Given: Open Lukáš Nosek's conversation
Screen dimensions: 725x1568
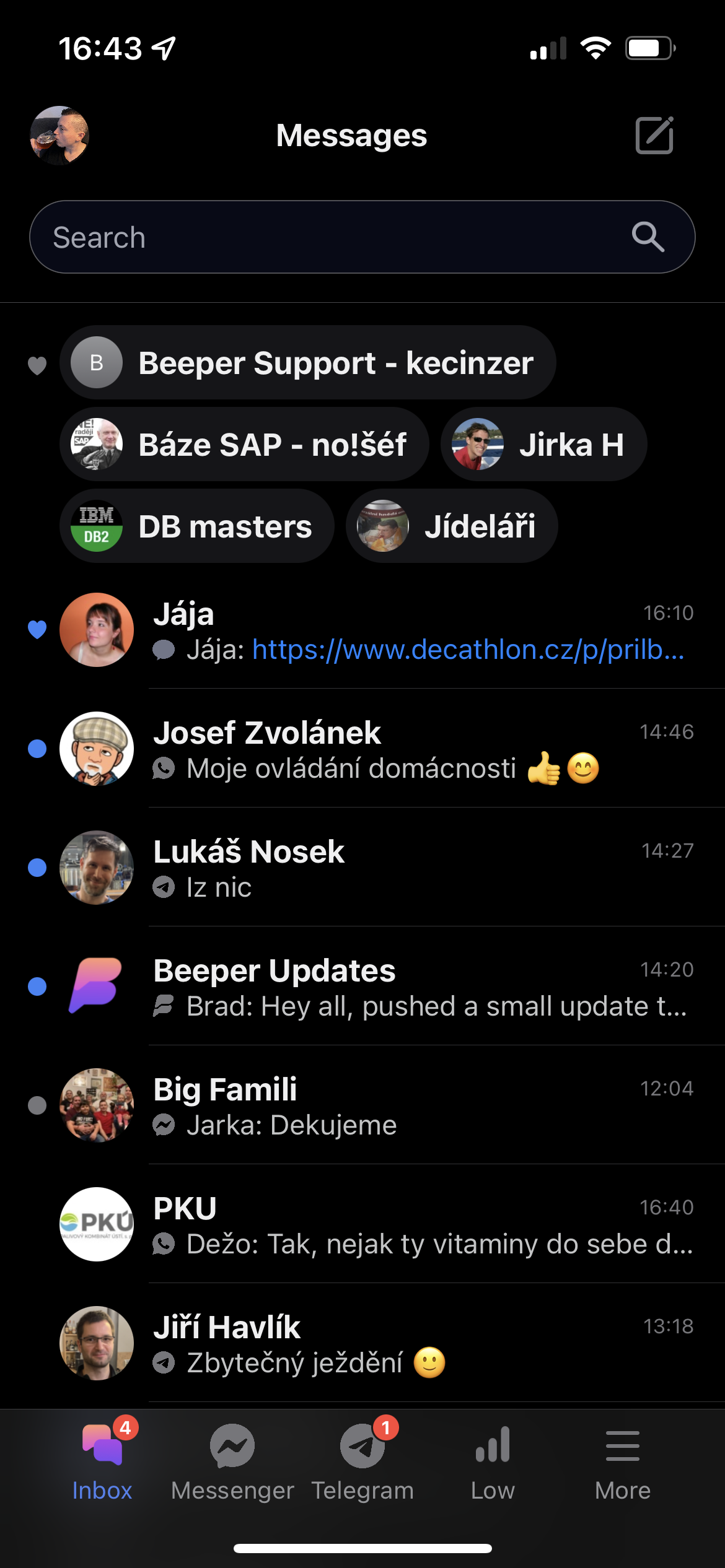Looking at the screenshot, I should coord(397,868).
